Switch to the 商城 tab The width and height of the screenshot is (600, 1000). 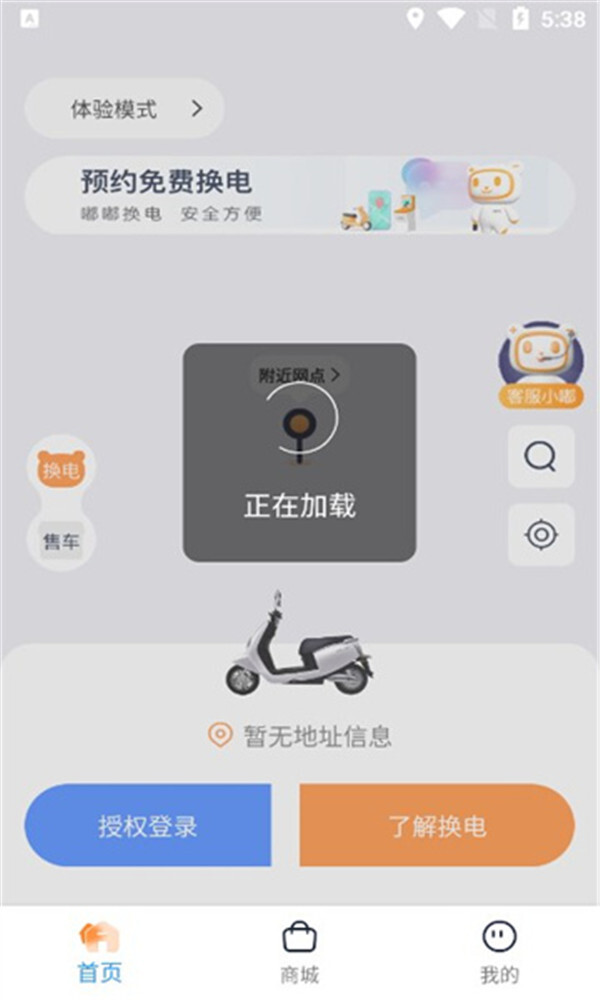pyautogui.click(x=299, y=954)
